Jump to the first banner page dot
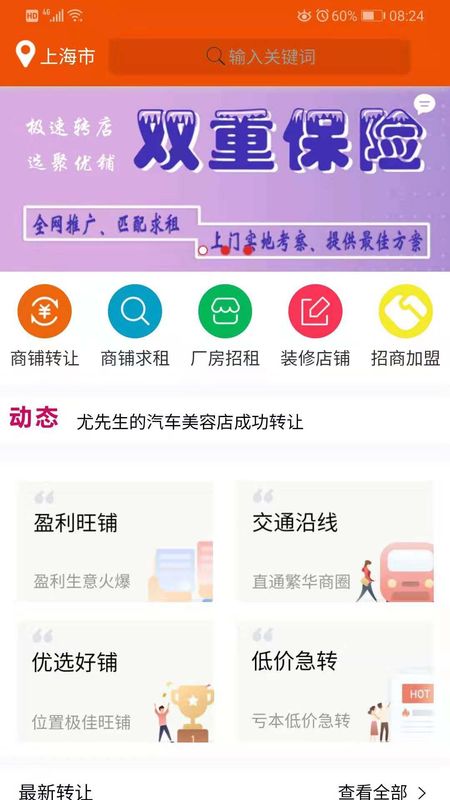The height and width of the screenshot is (800, 450). coord(203,251)
